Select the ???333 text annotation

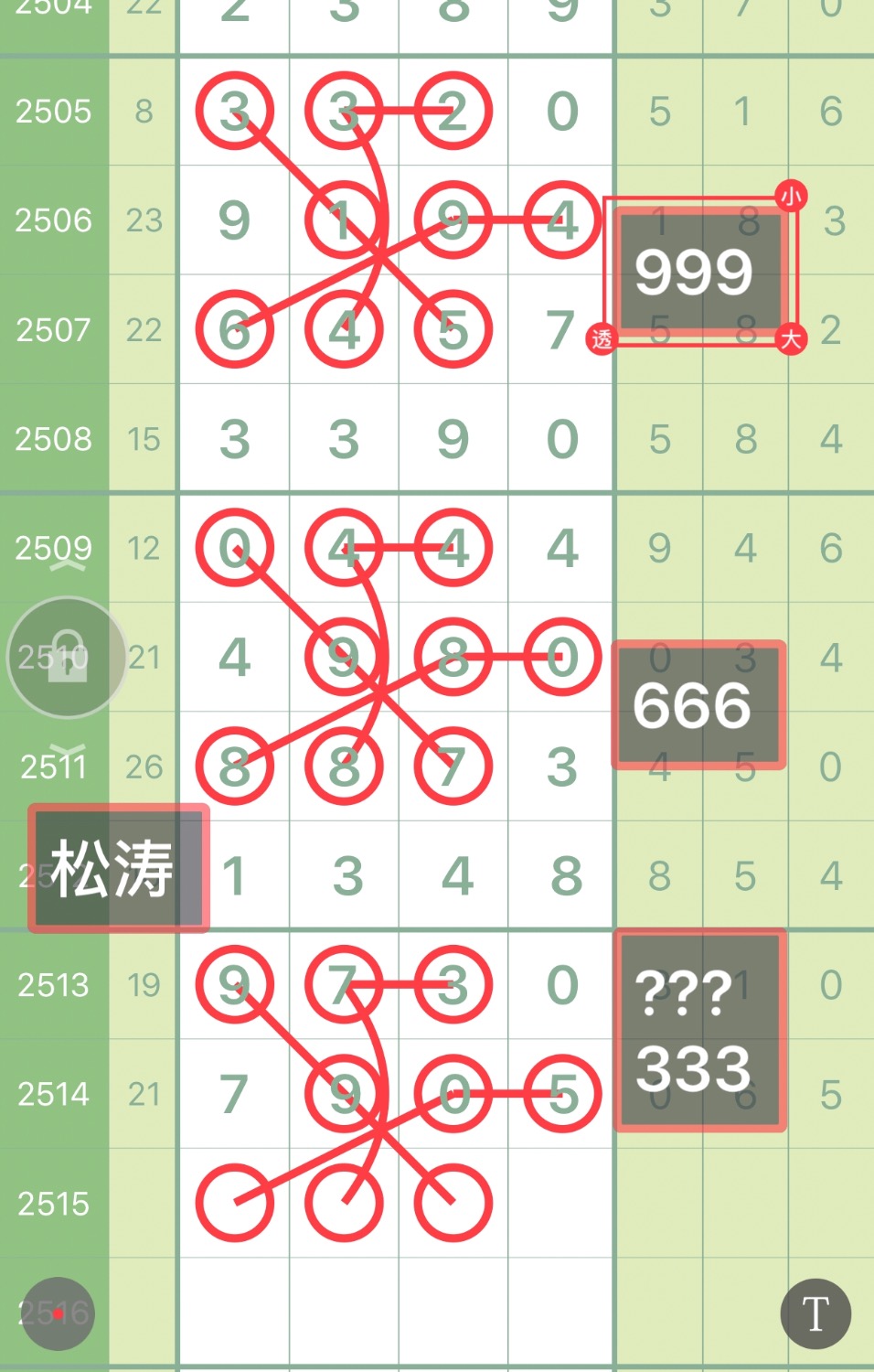(x=699, y=1030)
